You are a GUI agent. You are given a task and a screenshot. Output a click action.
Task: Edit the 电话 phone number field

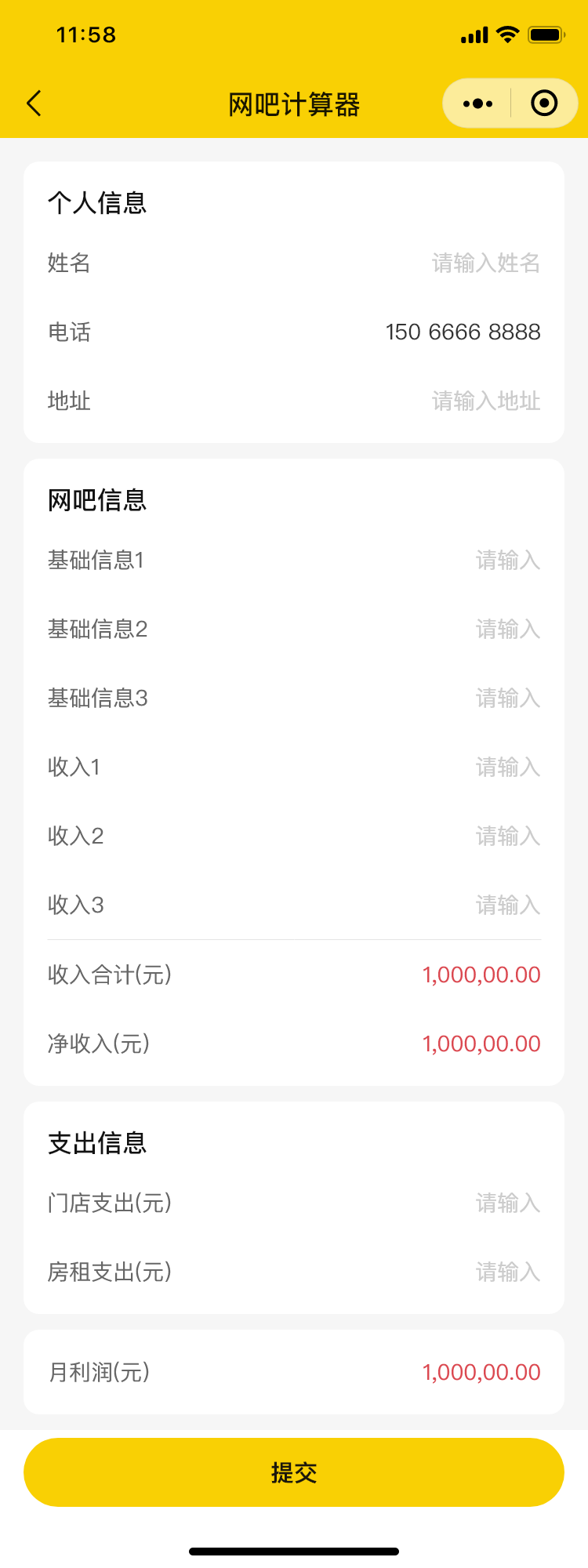tap(463, 332)
